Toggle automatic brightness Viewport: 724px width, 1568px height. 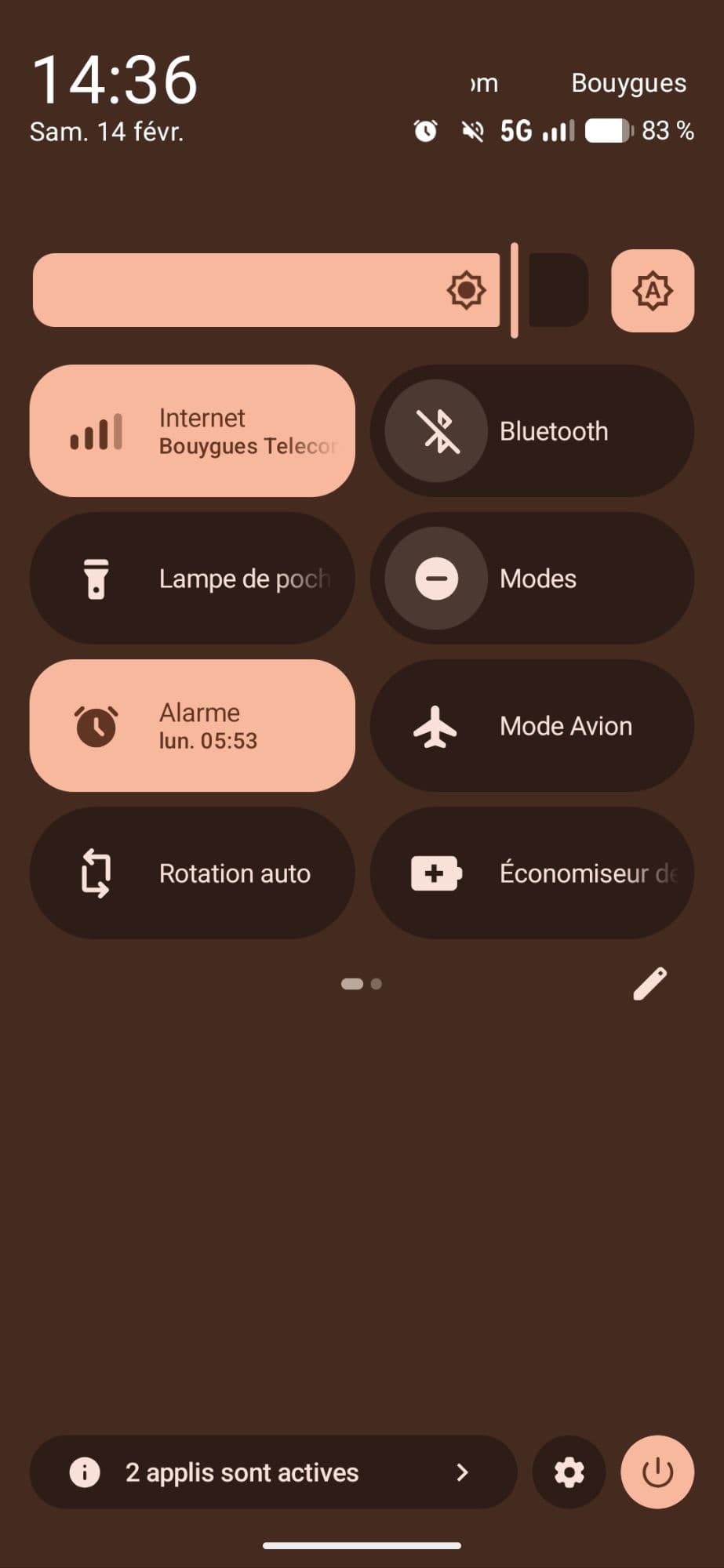pos(652,291)
